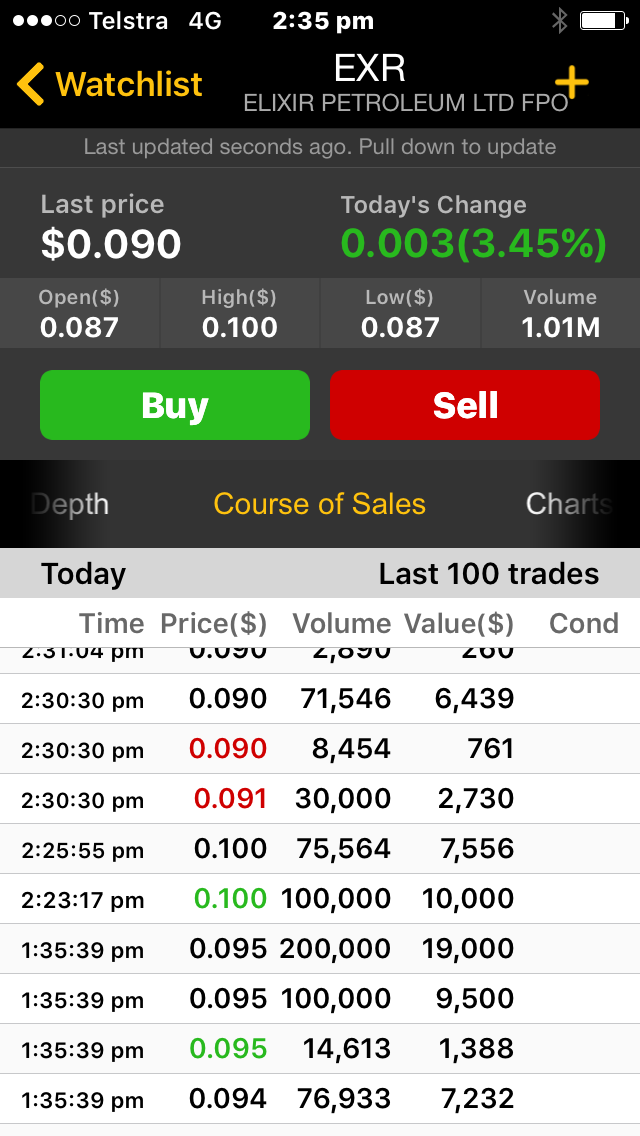The height and width of the screenshot is (1136, 640).
Task: Tap the red Sell button
Action: click(x=465, y=405)
